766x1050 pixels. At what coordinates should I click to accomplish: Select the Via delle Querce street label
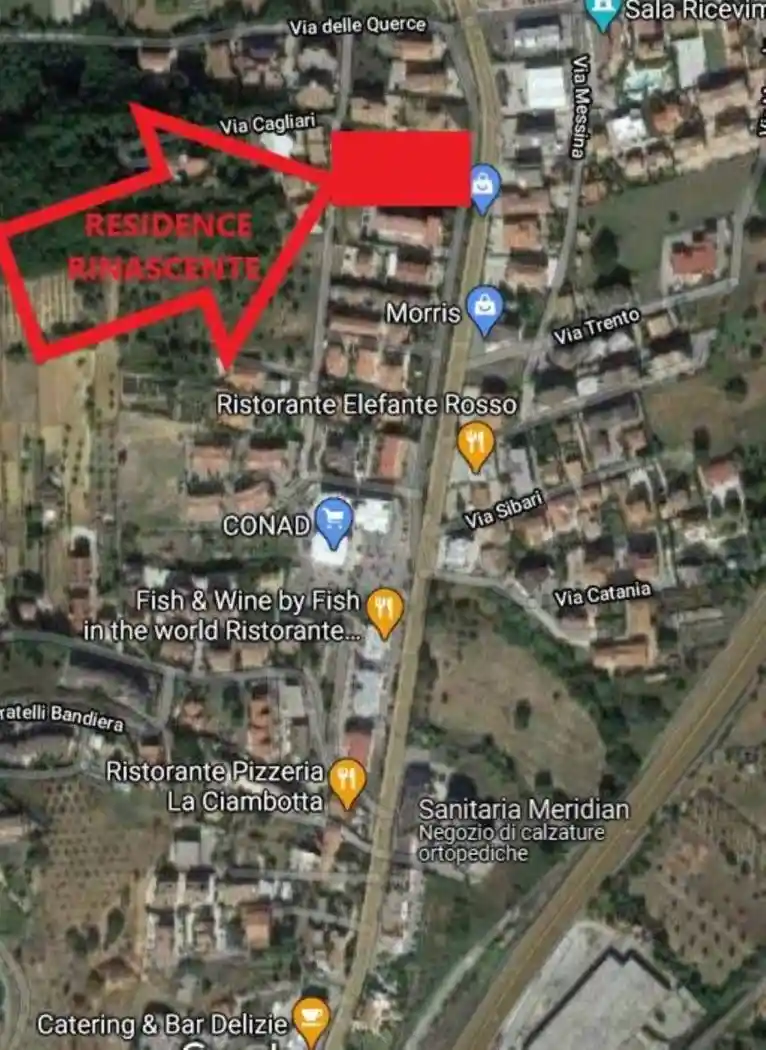357,25
